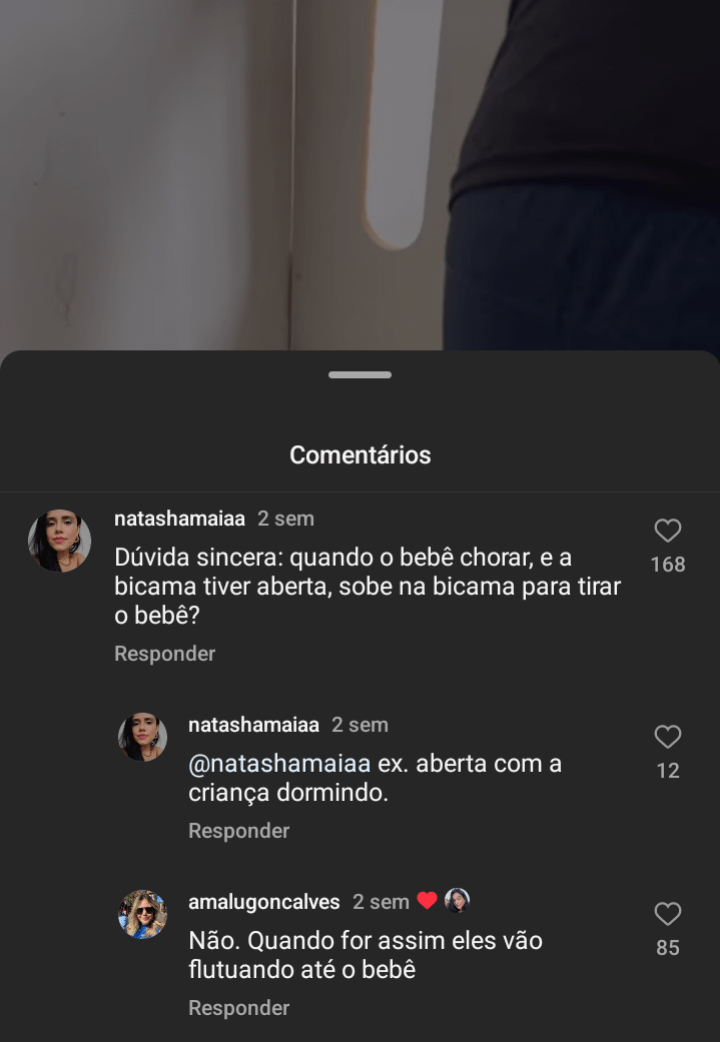Reply to natashamaiaa's 'ex. aberta' comment
Viewport: 720px width, 1042px height.
239,831
